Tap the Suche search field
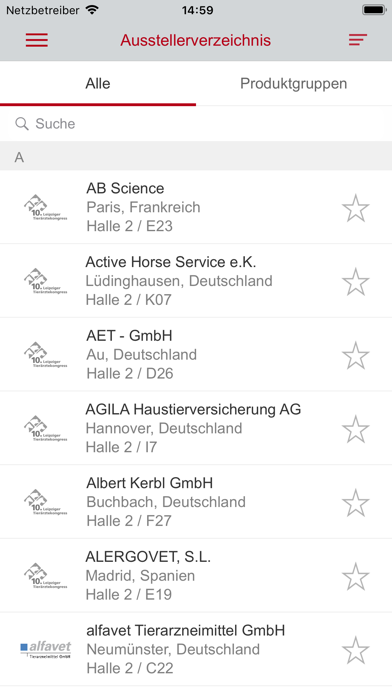Viewport: 392px width, 696px height. pos(196,123)
